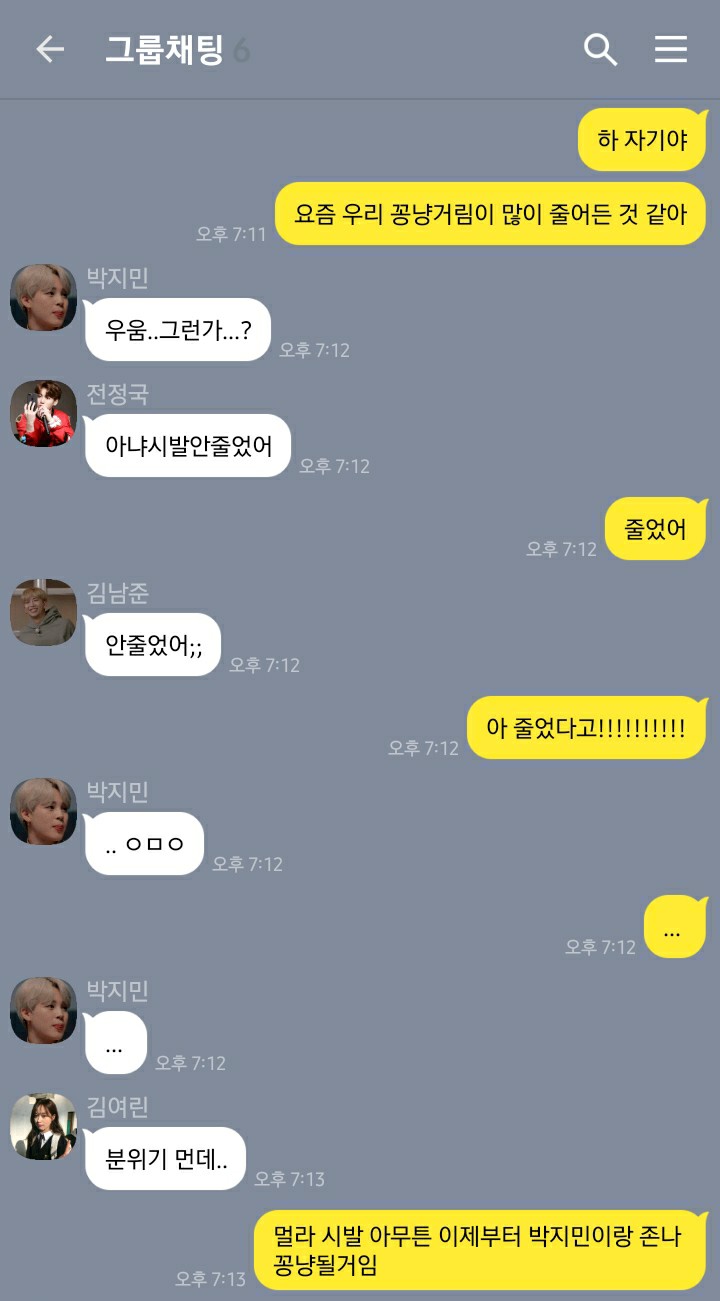Tap the message bubble saying 하 자기야
Screen dimensions: 720x1301
(642, 140)
